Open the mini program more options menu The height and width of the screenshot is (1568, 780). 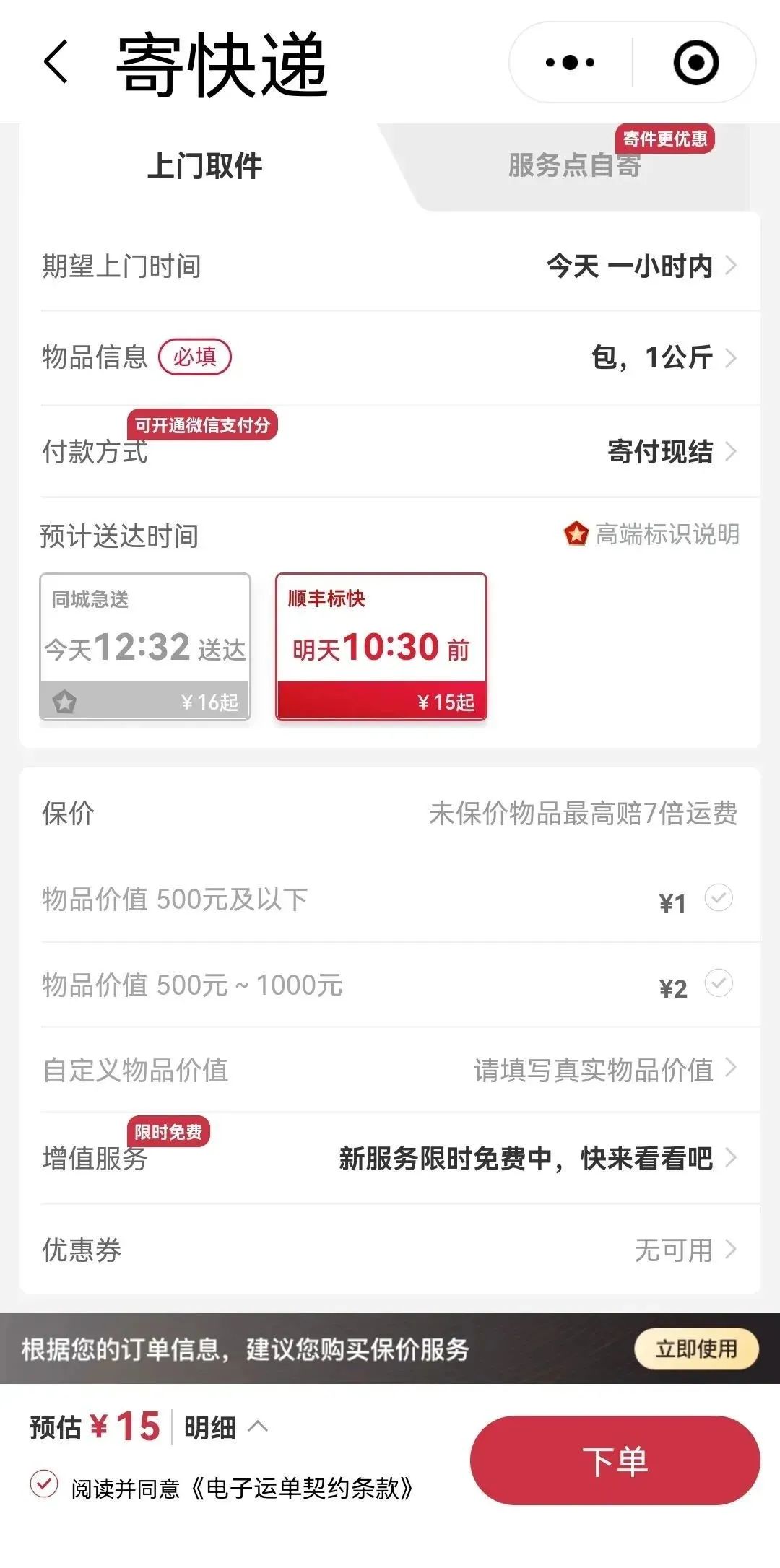click(x=571, y=63)
